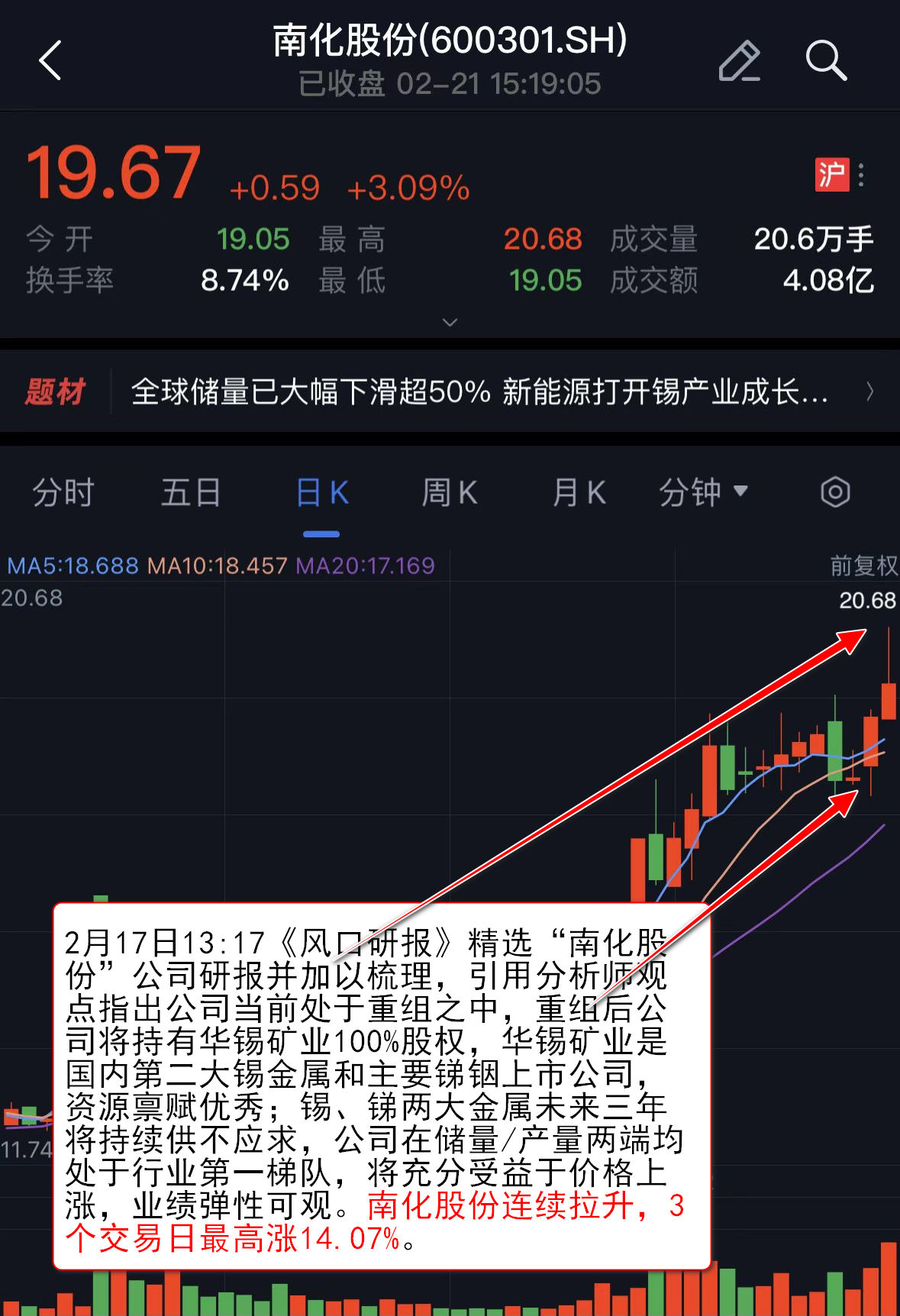The width and height of the screenshot is (900, 1316).
Task: Change the 前复权 adjustment option
Action: tap(863, 566)
